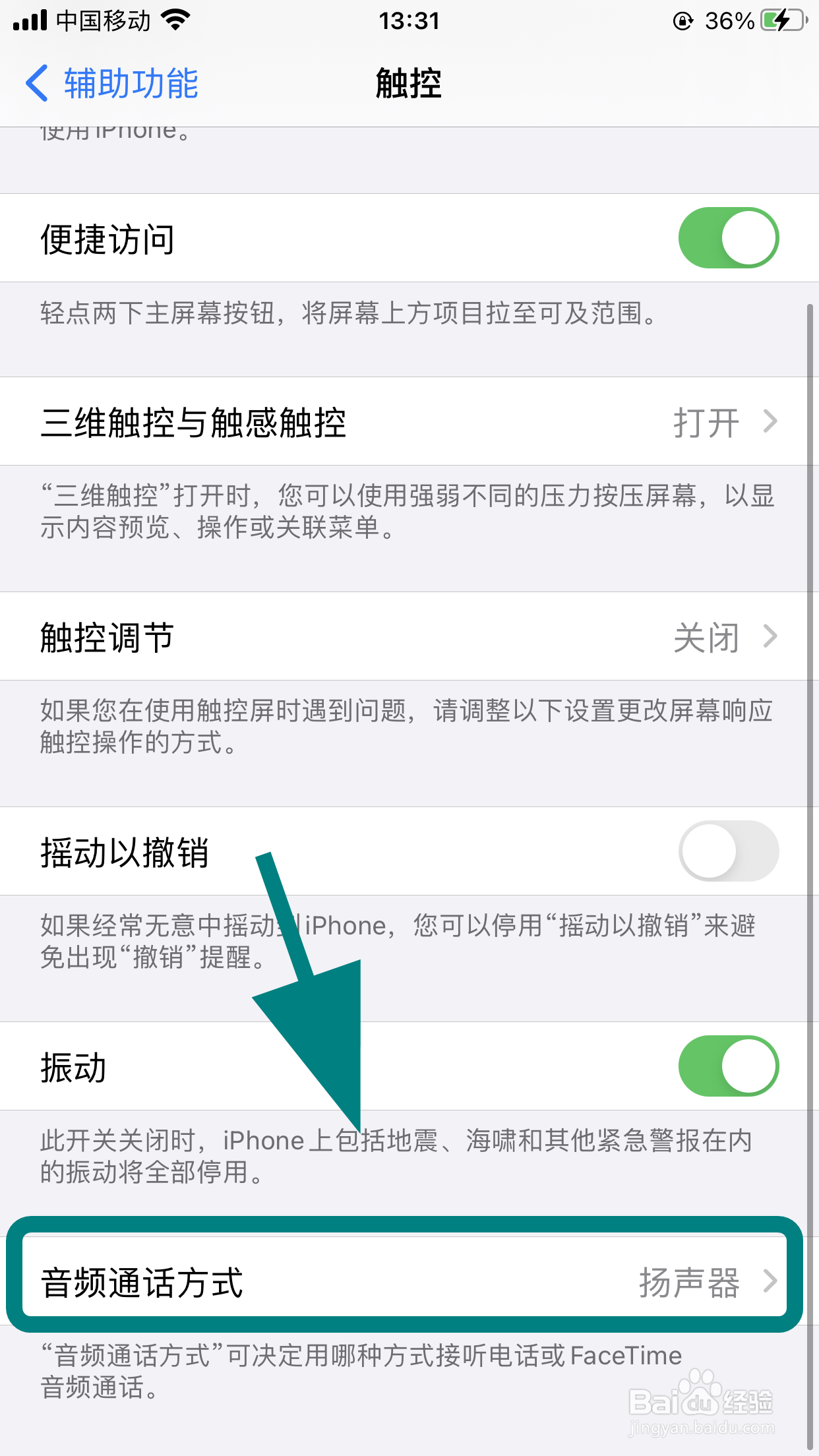Image resolution: width=819 pixels, height=1456 pixels.
Task: Turn off the 振动 toggle
Action: 727,1066
